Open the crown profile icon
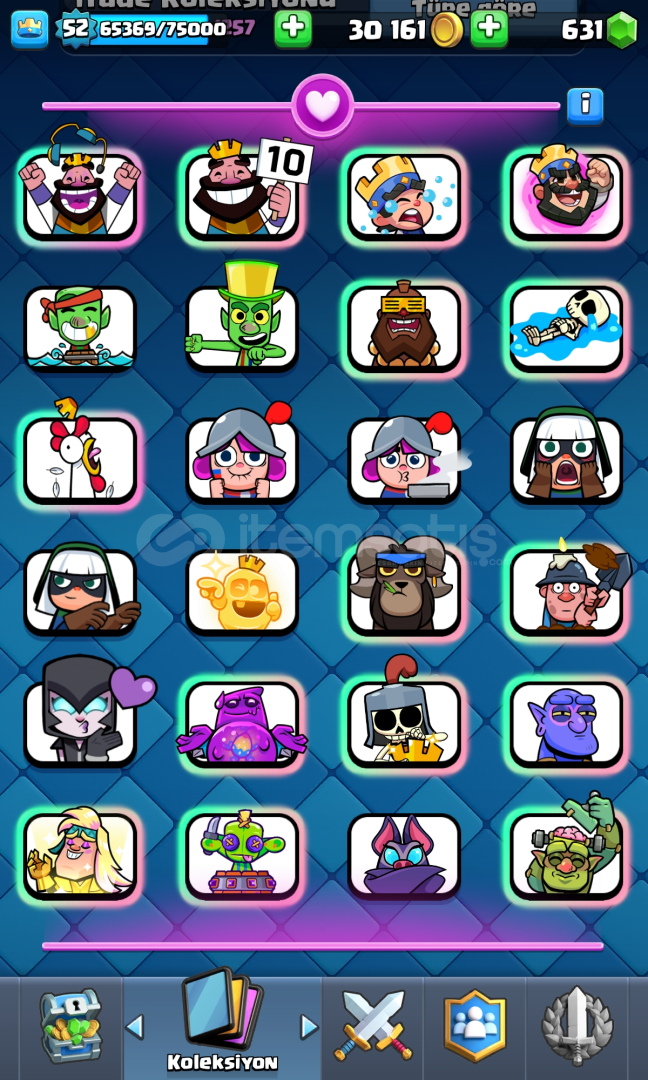The image size is (648, 1080). (30, 30)
